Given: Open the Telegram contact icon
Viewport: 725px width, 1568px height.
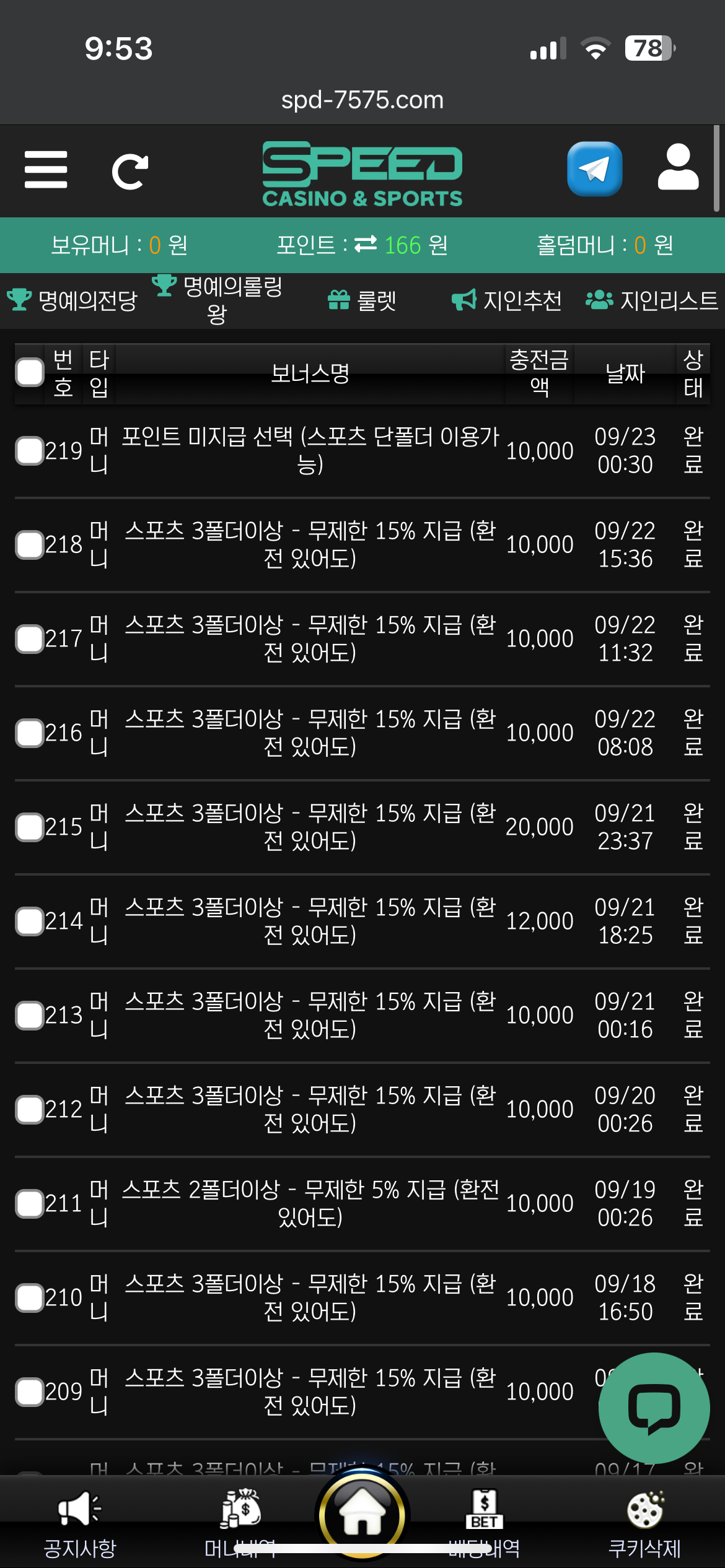Looking at the screenshot, I should click(594, 169).
